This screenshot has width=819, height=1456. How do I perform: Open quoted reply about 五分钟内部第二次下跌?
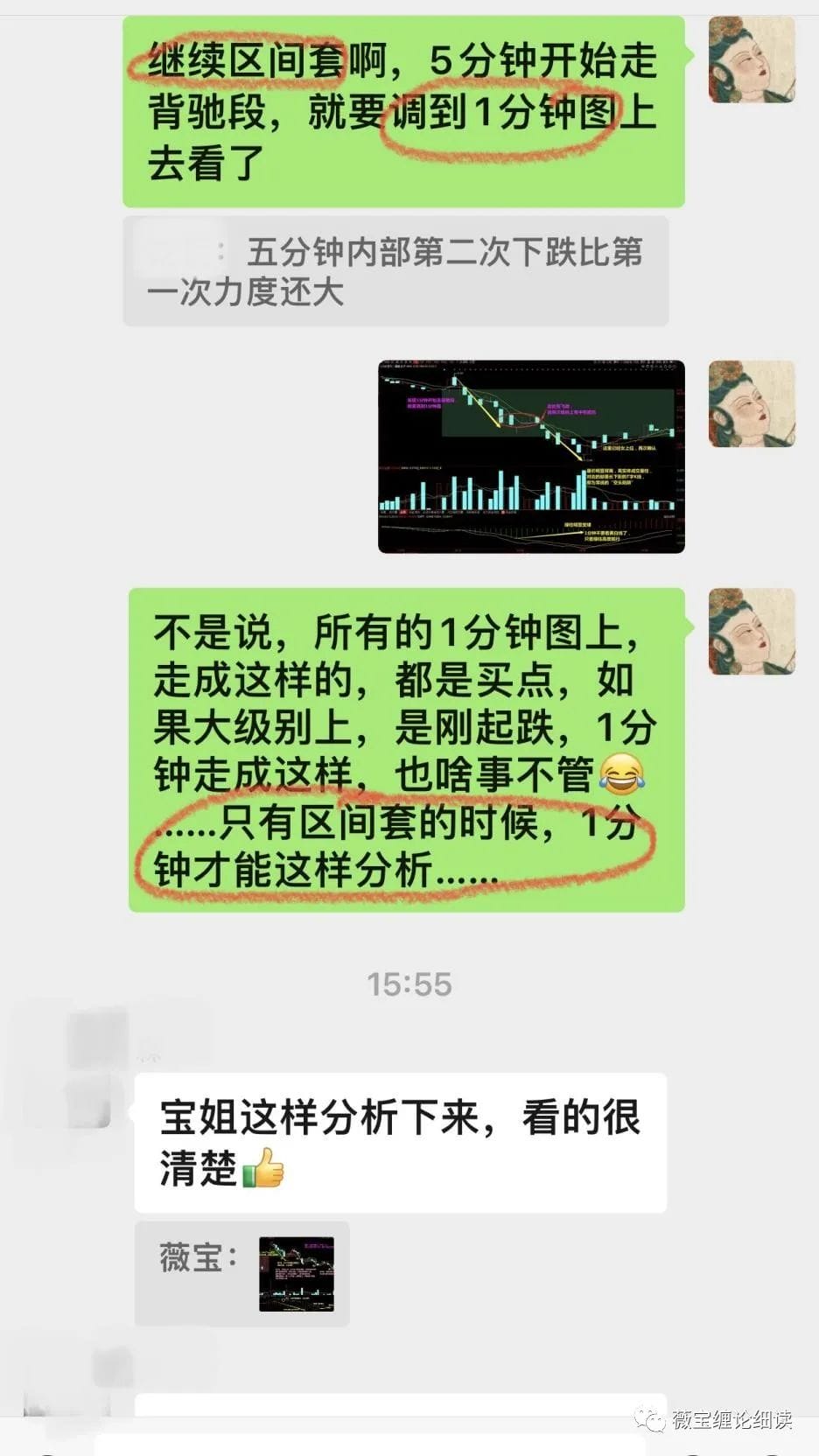coord(395,271)
